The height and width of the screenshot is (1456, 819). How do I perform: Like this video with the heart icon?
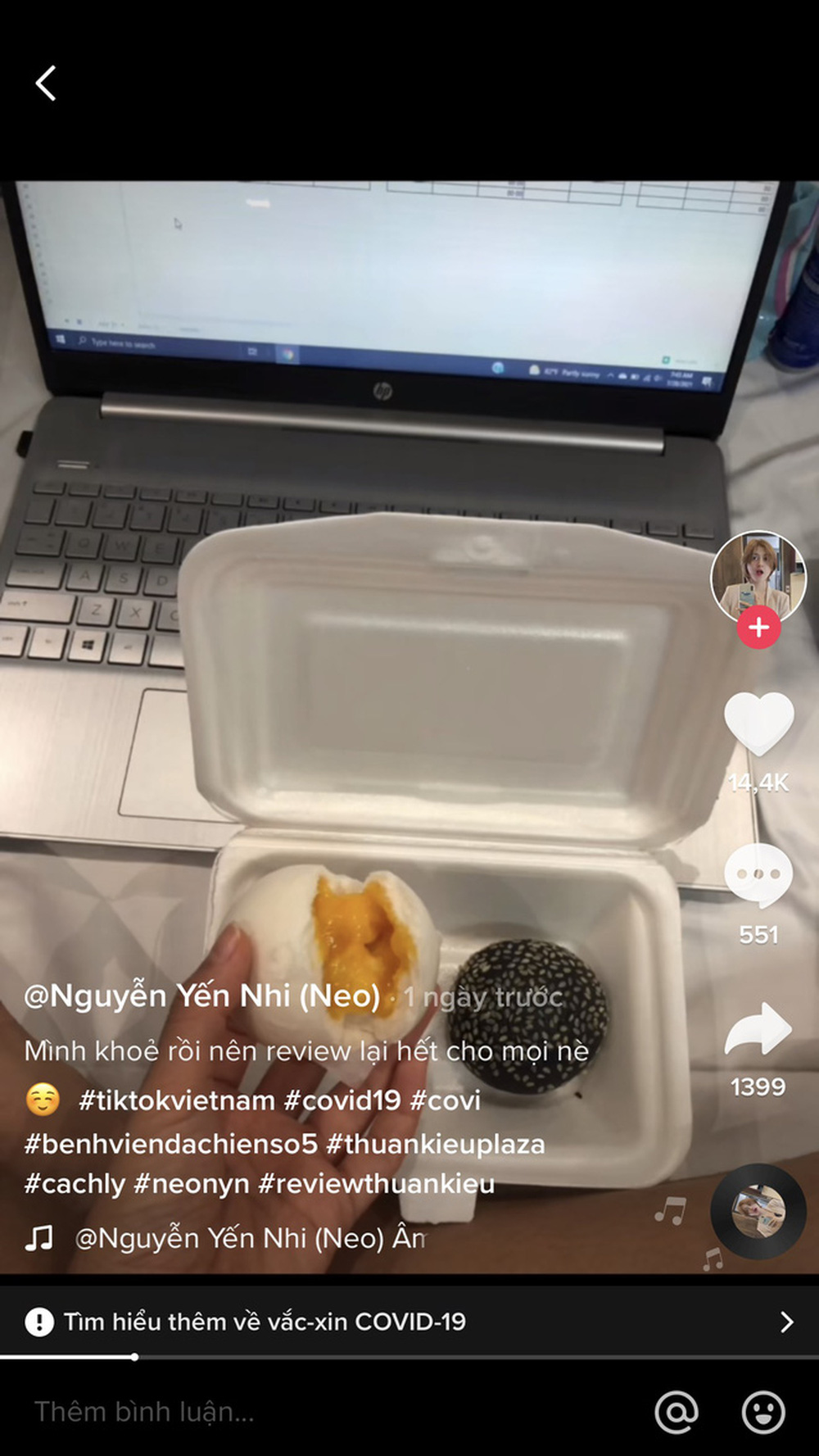click(x=758, y=723)
